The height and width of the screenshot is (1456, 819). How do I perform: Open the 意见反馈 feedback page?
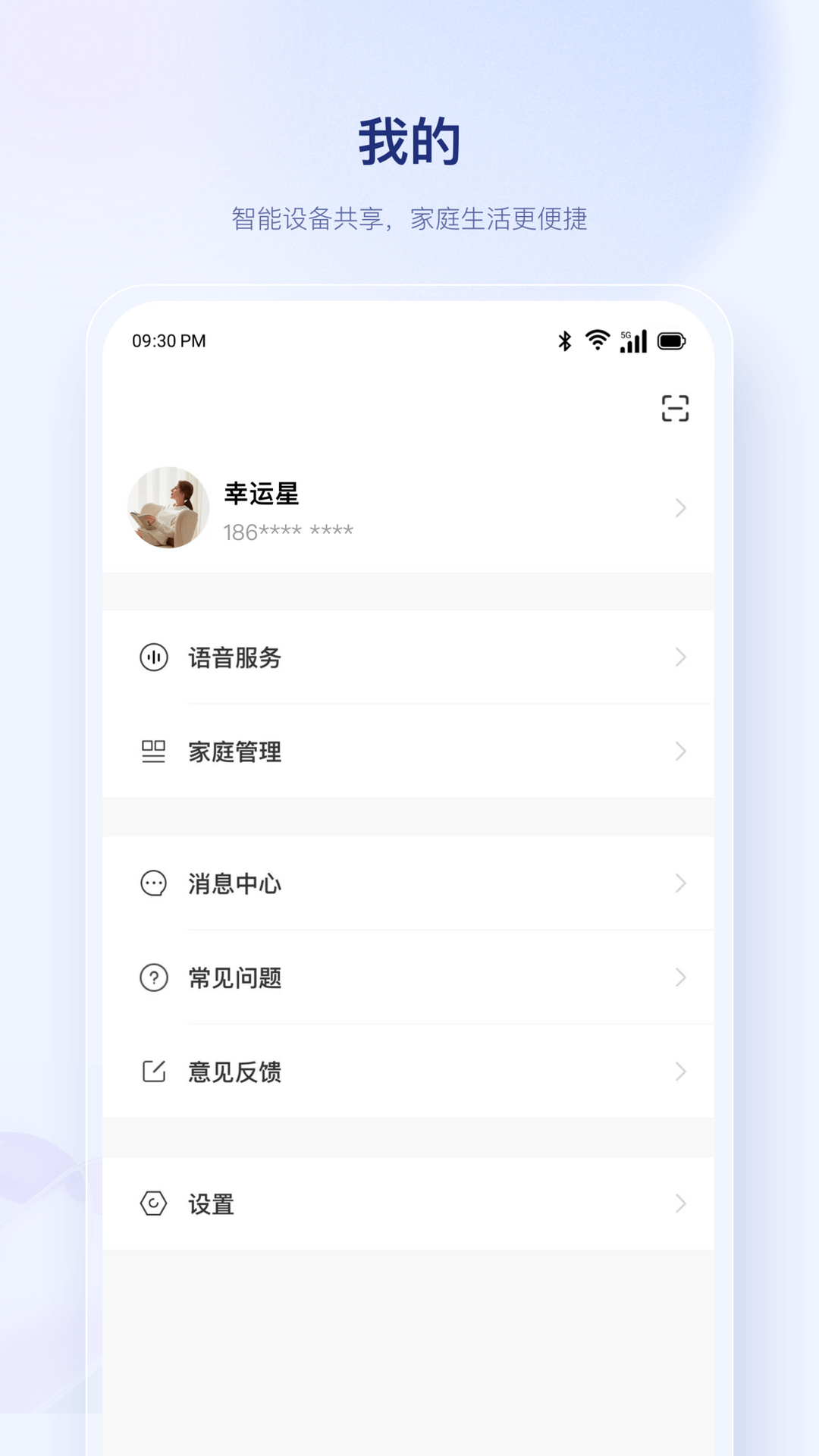click(x=236, y=1072)
